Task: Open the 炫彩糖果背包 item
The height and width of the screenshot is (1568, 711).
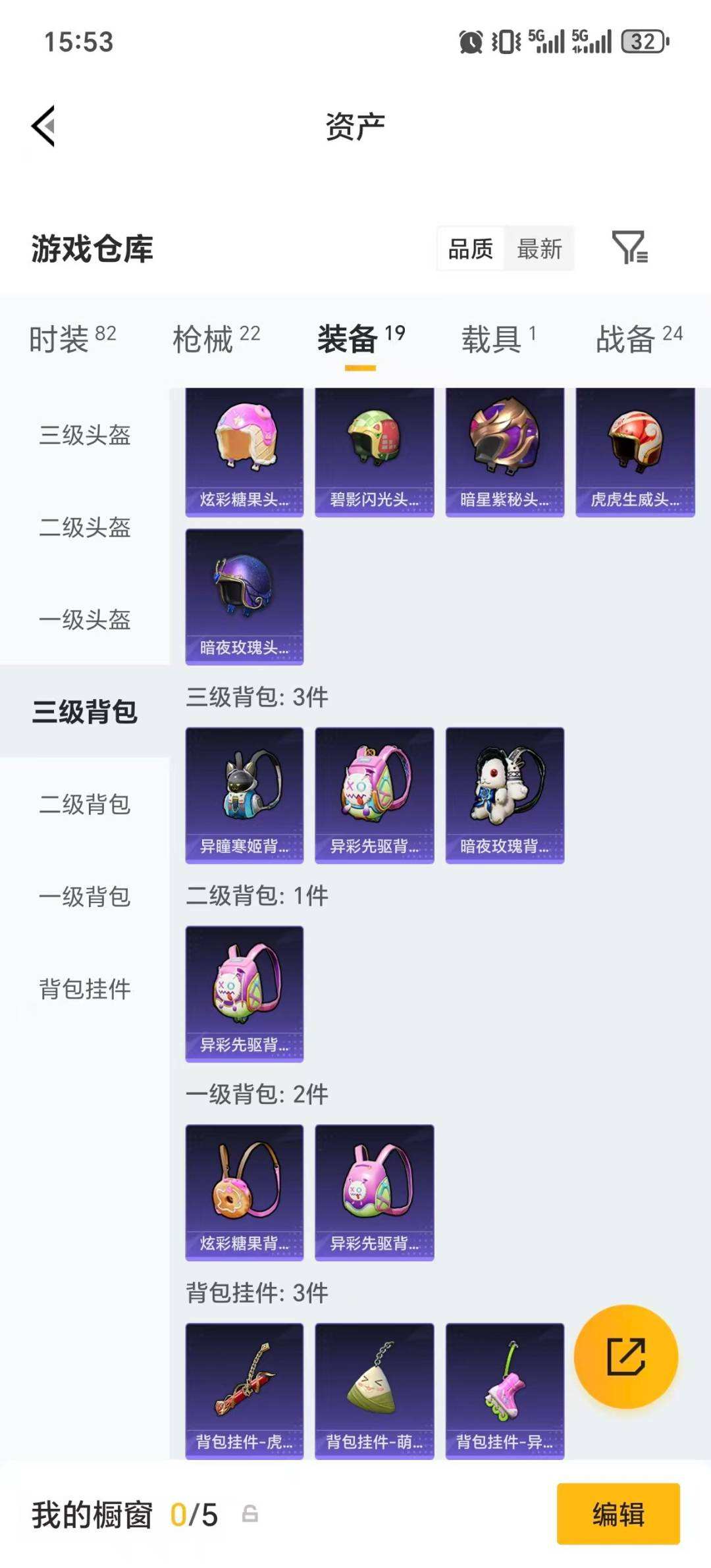Action: tap(244, 1192)
